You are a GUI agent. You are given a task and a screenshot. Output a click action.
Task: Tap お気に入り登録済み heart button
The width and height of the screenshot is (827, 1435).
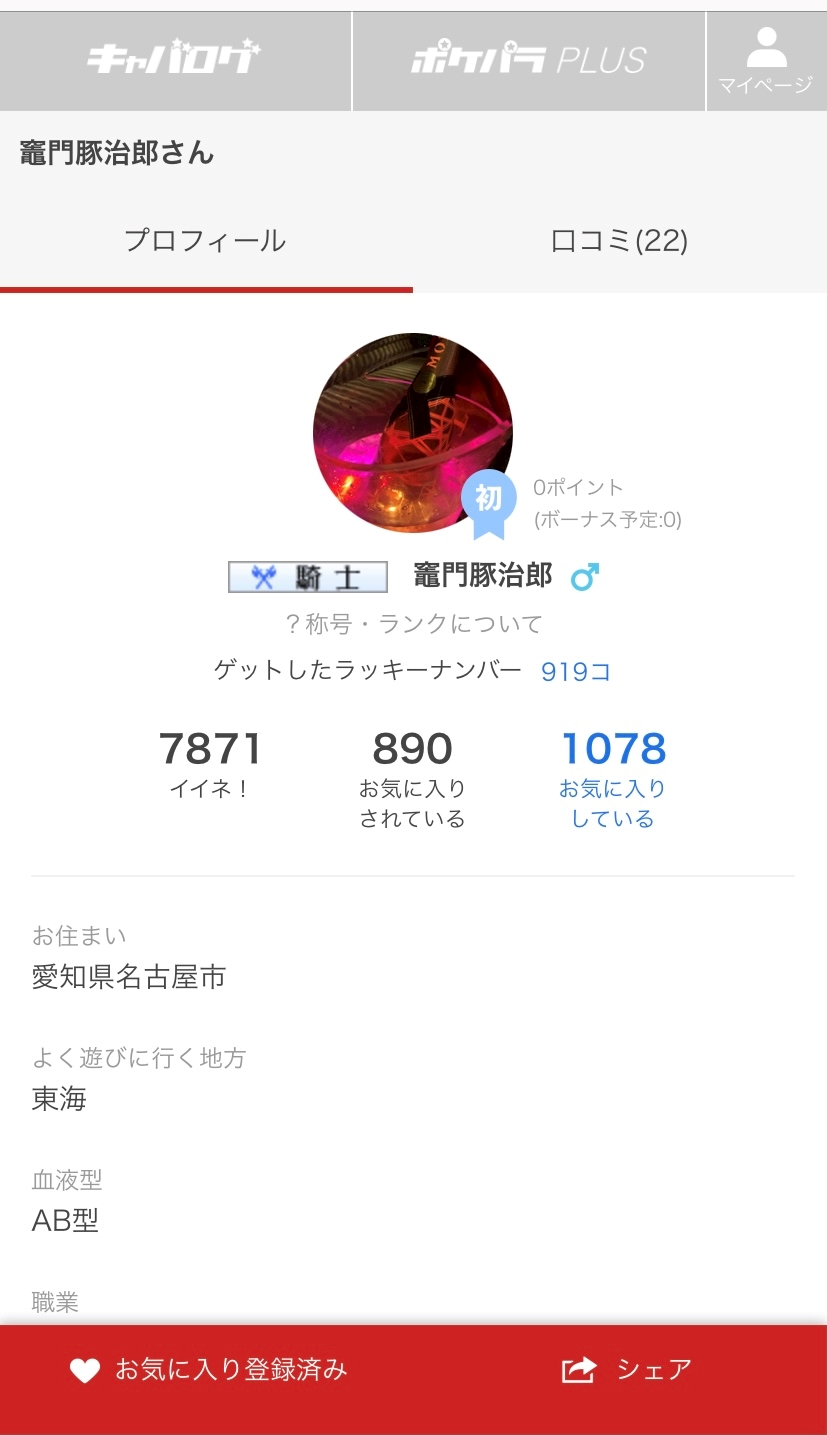pyautogui.click(x=208, y=1369)
